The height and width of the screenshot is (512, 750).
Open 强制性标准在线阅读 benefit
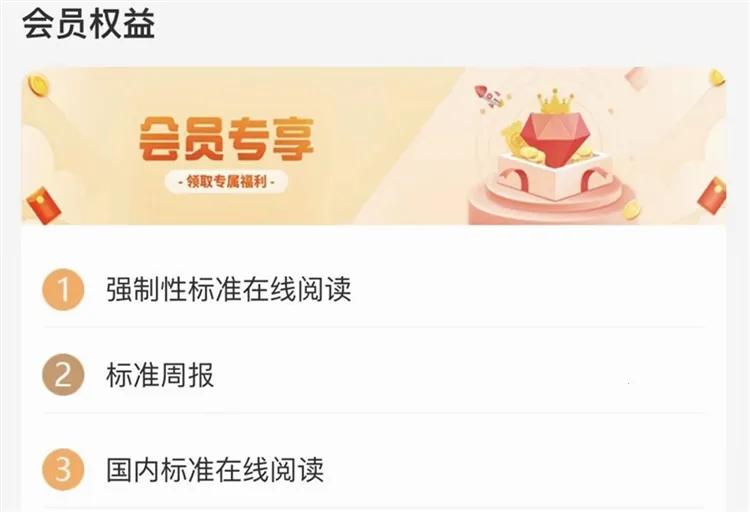229,290
